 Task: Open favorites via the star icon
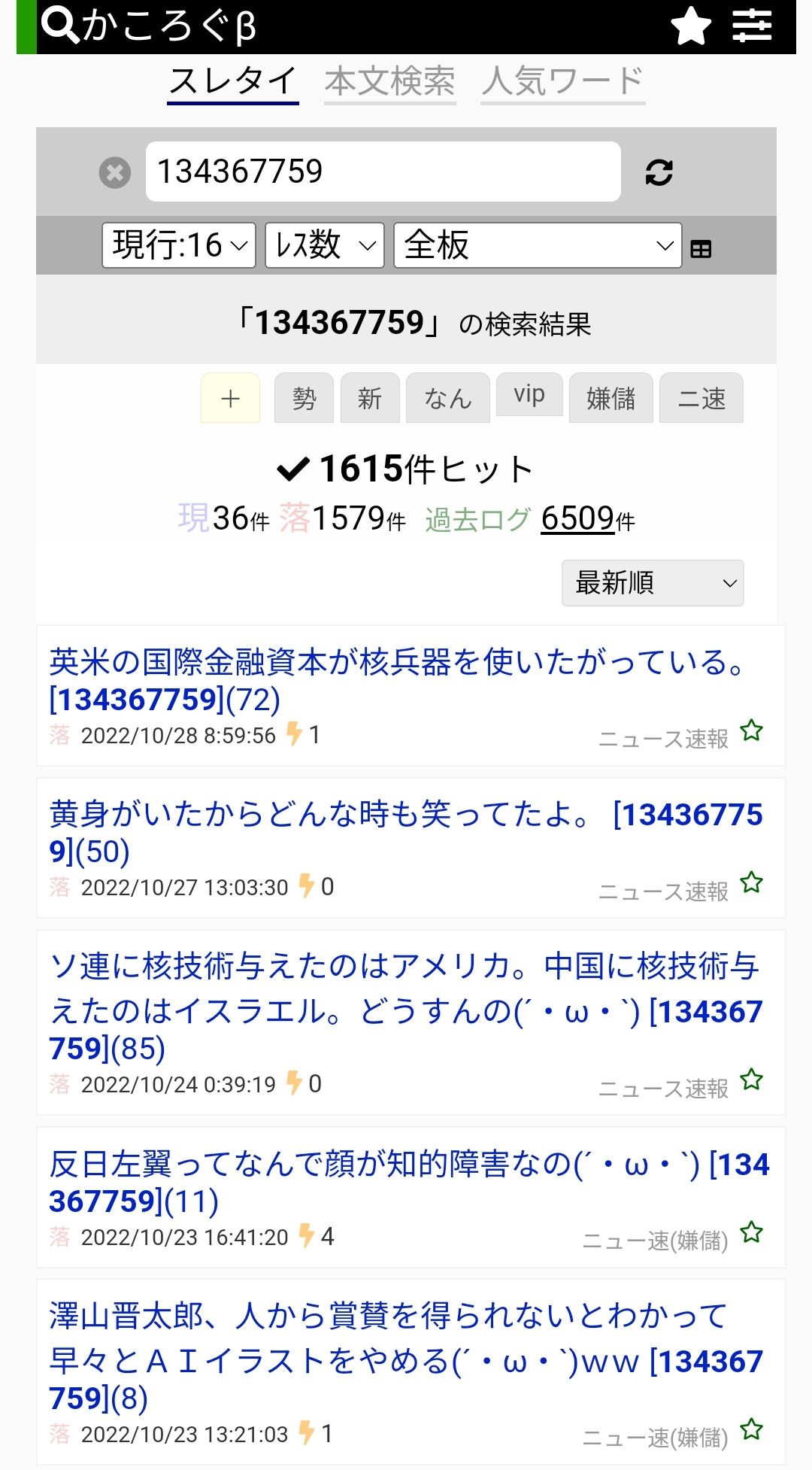point(690,26)
